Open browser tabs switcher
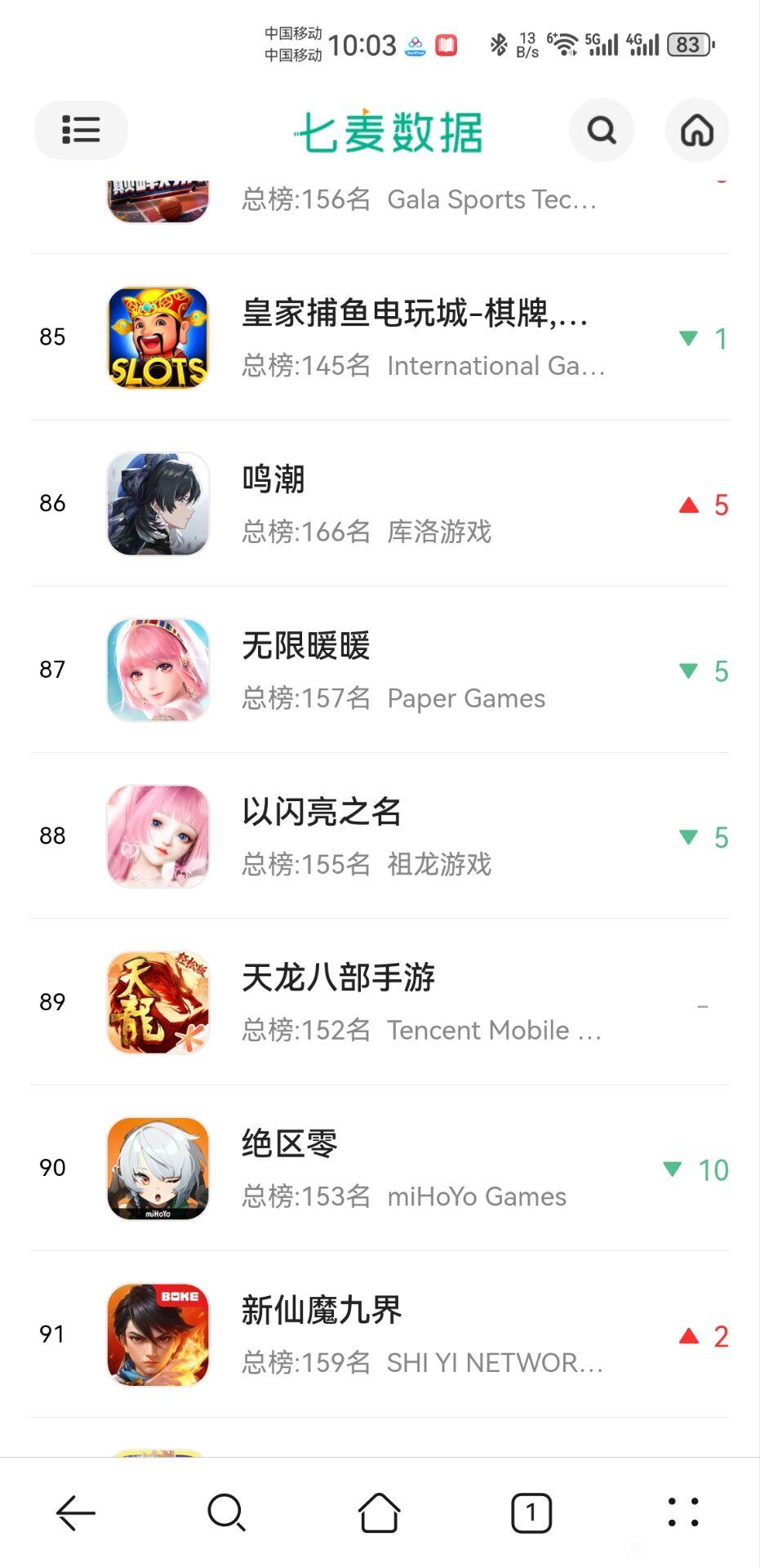The image size is (760, 1568). click(x=531, y=1513)
